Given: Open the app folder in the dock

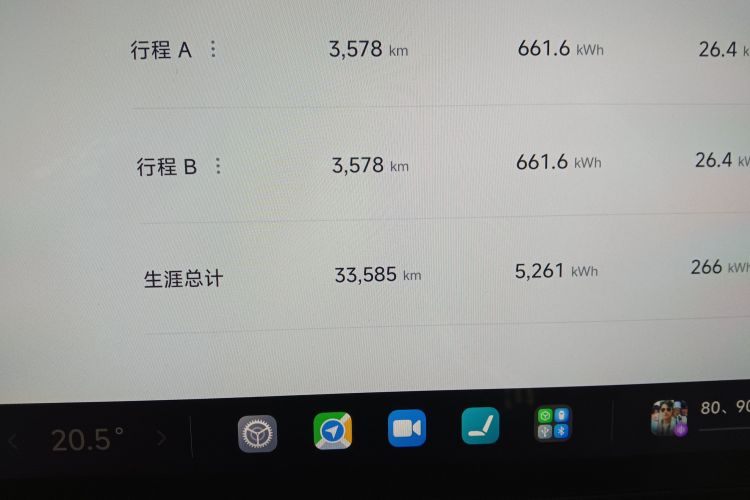Looking at the screenshot, I should point(552,423).
